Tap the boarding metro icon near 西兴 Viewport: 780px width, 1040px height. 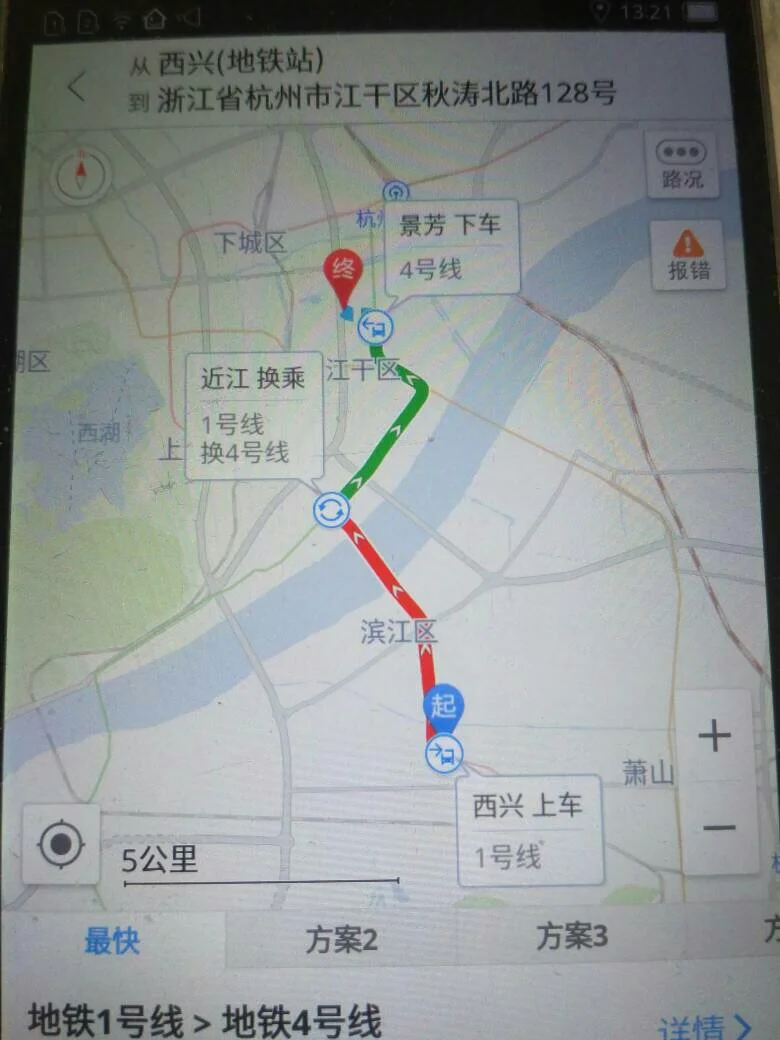[x=443, y=754]
